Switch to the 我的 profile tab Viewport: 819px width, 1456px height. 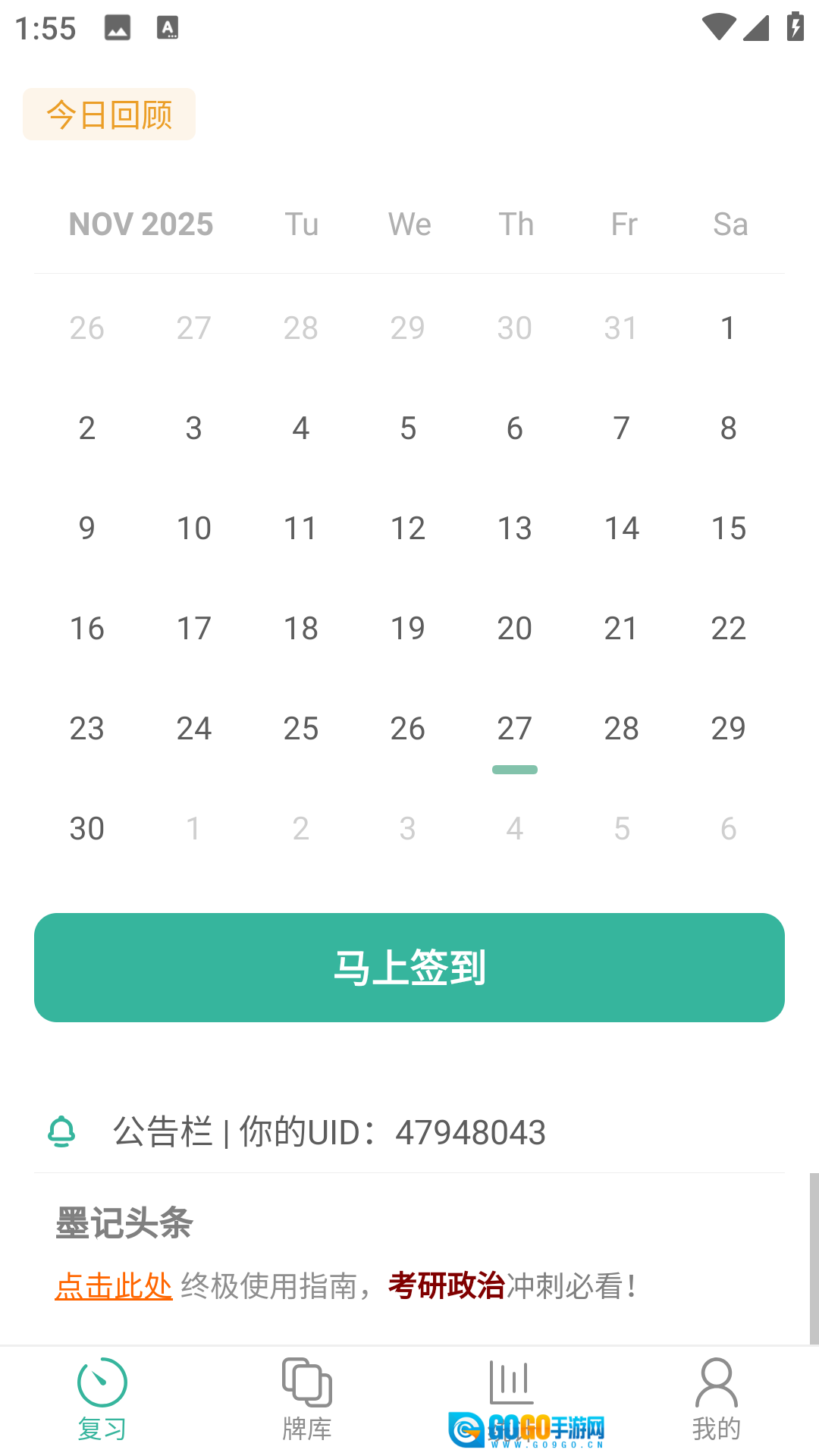[716, 1399]
